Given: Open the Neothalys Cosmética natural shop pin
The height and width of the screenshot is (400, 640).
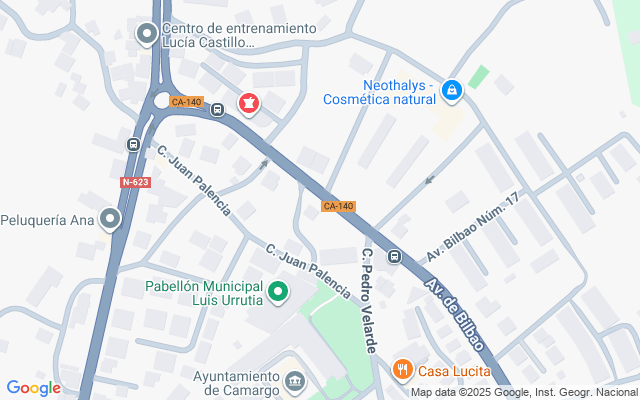Looking at the screenshot, I should click(452, 91).
